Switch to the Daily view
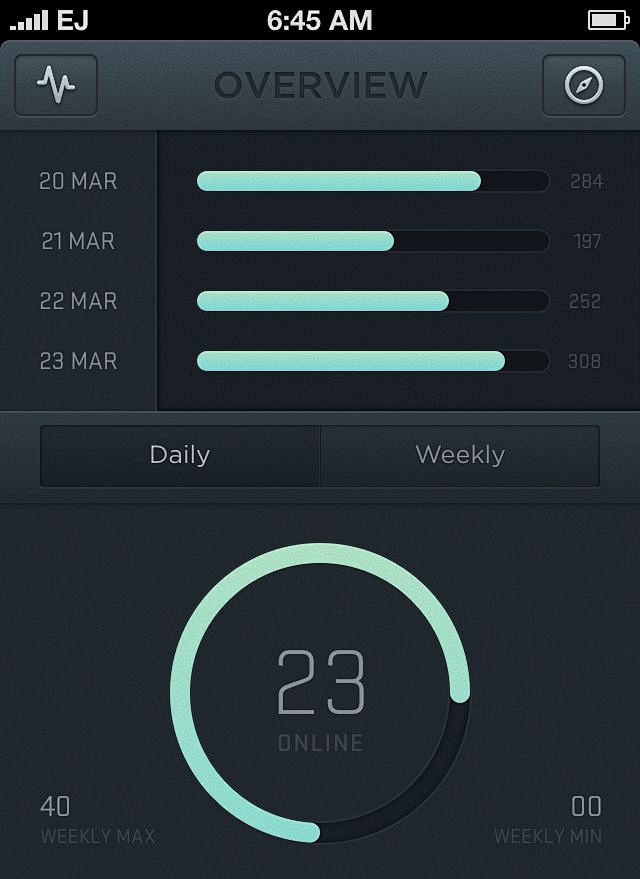 180,455
